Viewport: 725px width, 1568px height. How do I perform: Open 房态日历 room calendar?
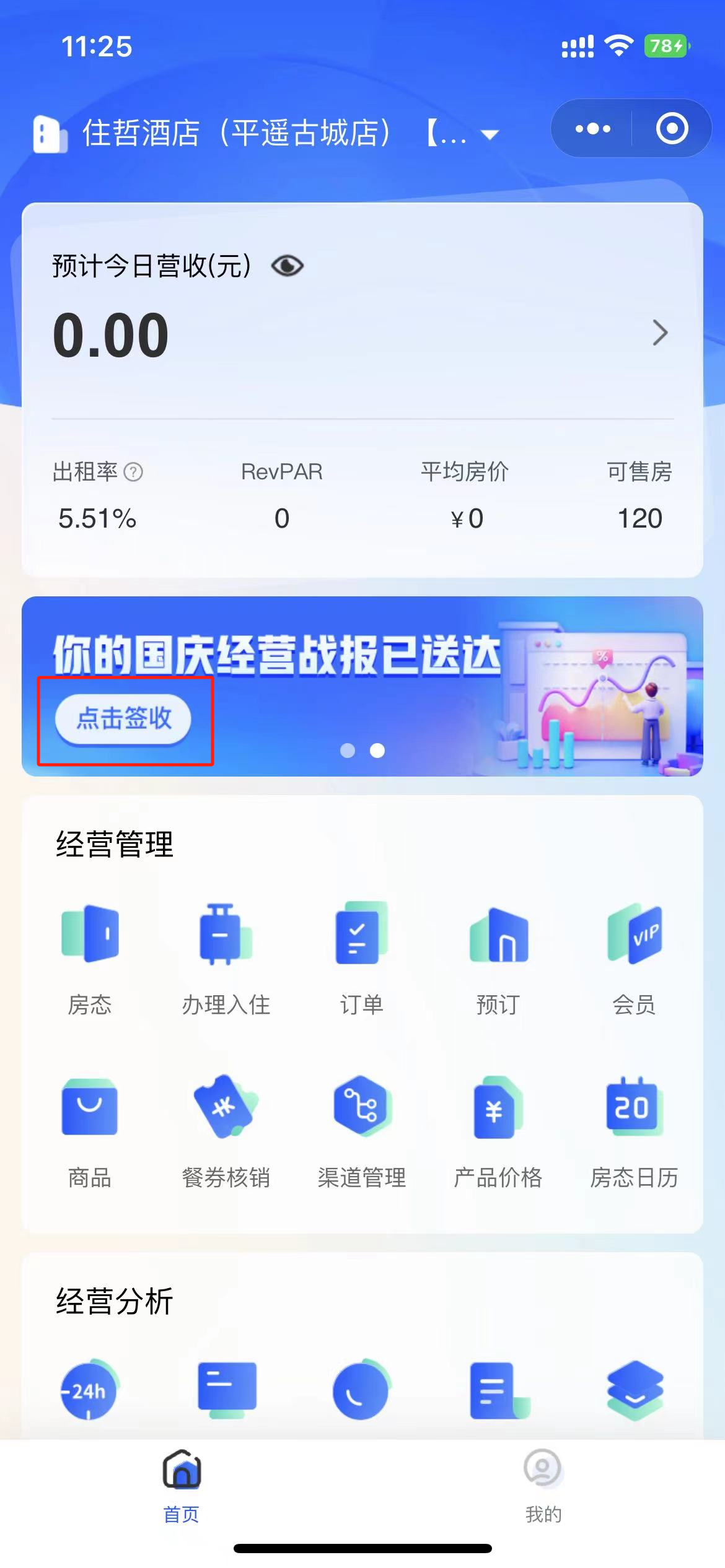click(634, 1130)
